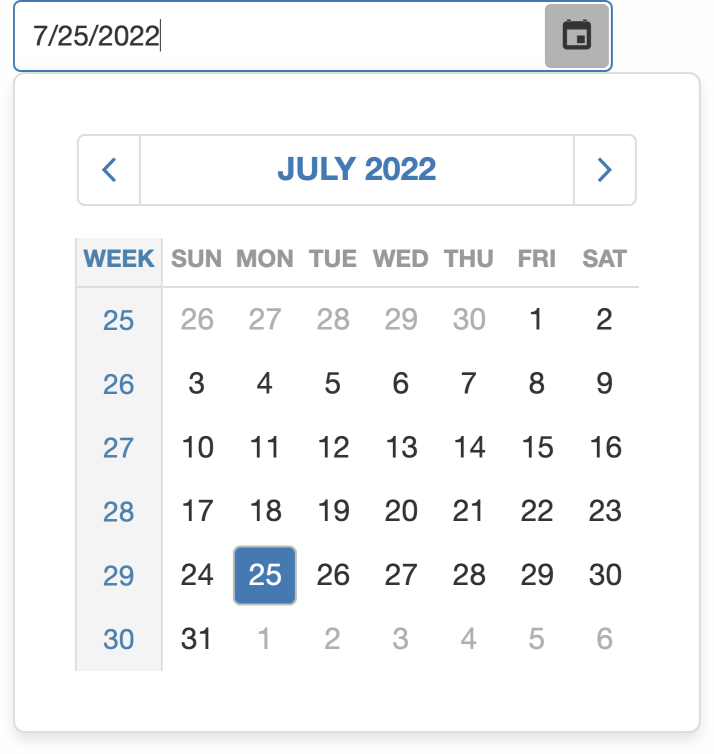Select July 16 in the calendar

tap(605, 448)
